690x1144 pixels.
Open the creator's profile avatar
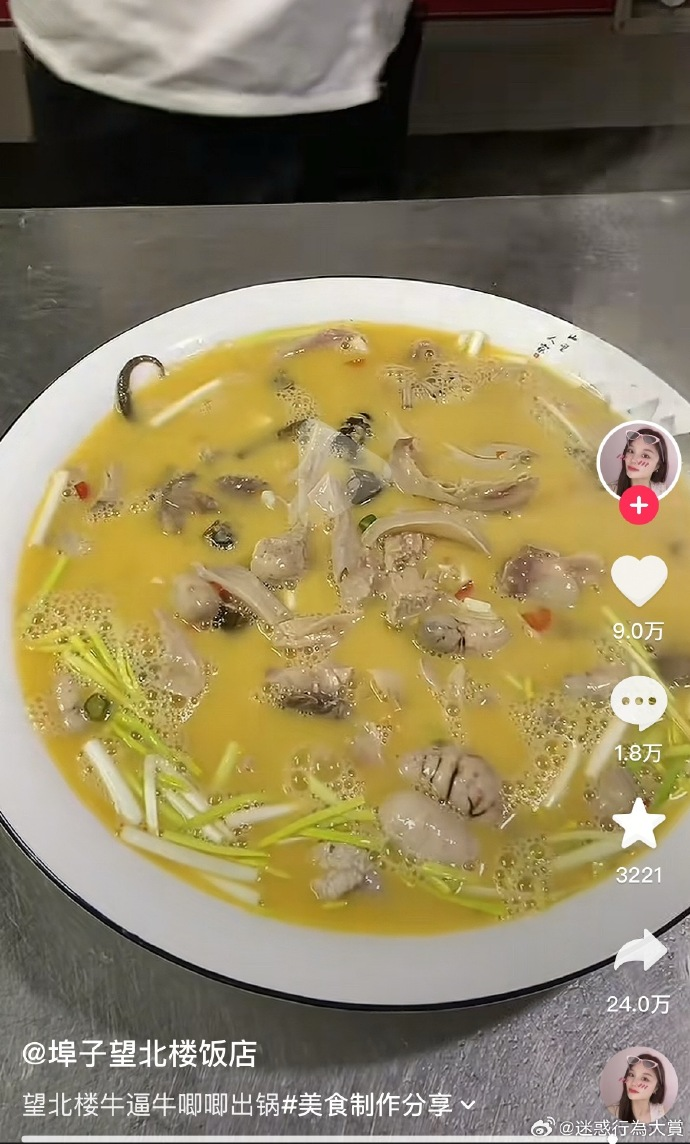coord(638,460)
